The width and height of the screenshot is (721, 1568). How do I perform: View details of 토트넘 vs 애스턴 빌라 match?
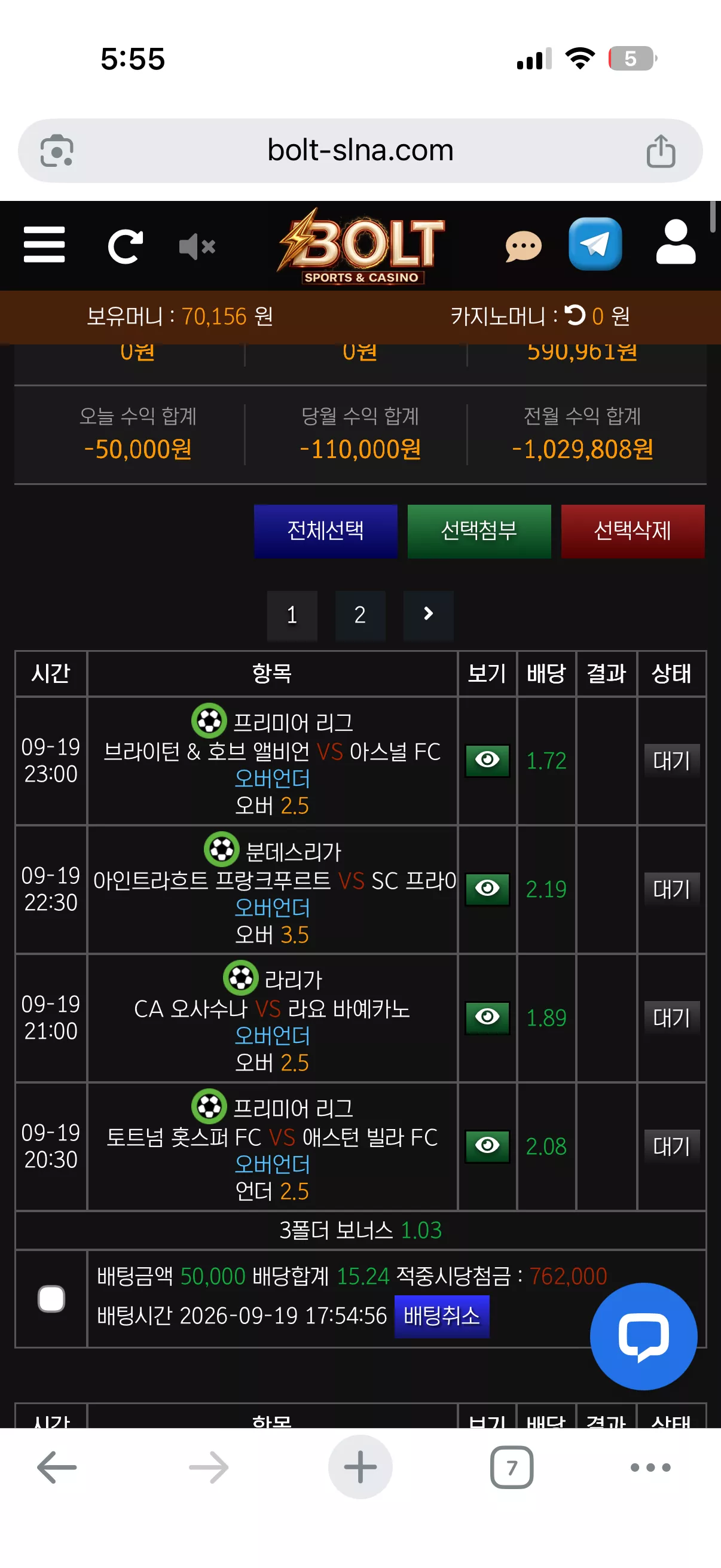pos(487,1146)
